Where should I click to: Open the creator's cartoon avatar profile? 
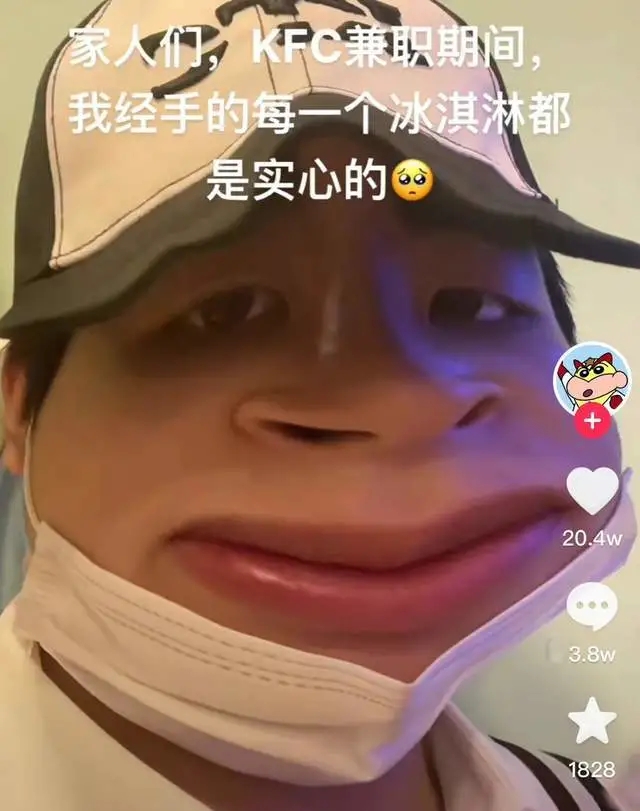[x=594, y=379]
